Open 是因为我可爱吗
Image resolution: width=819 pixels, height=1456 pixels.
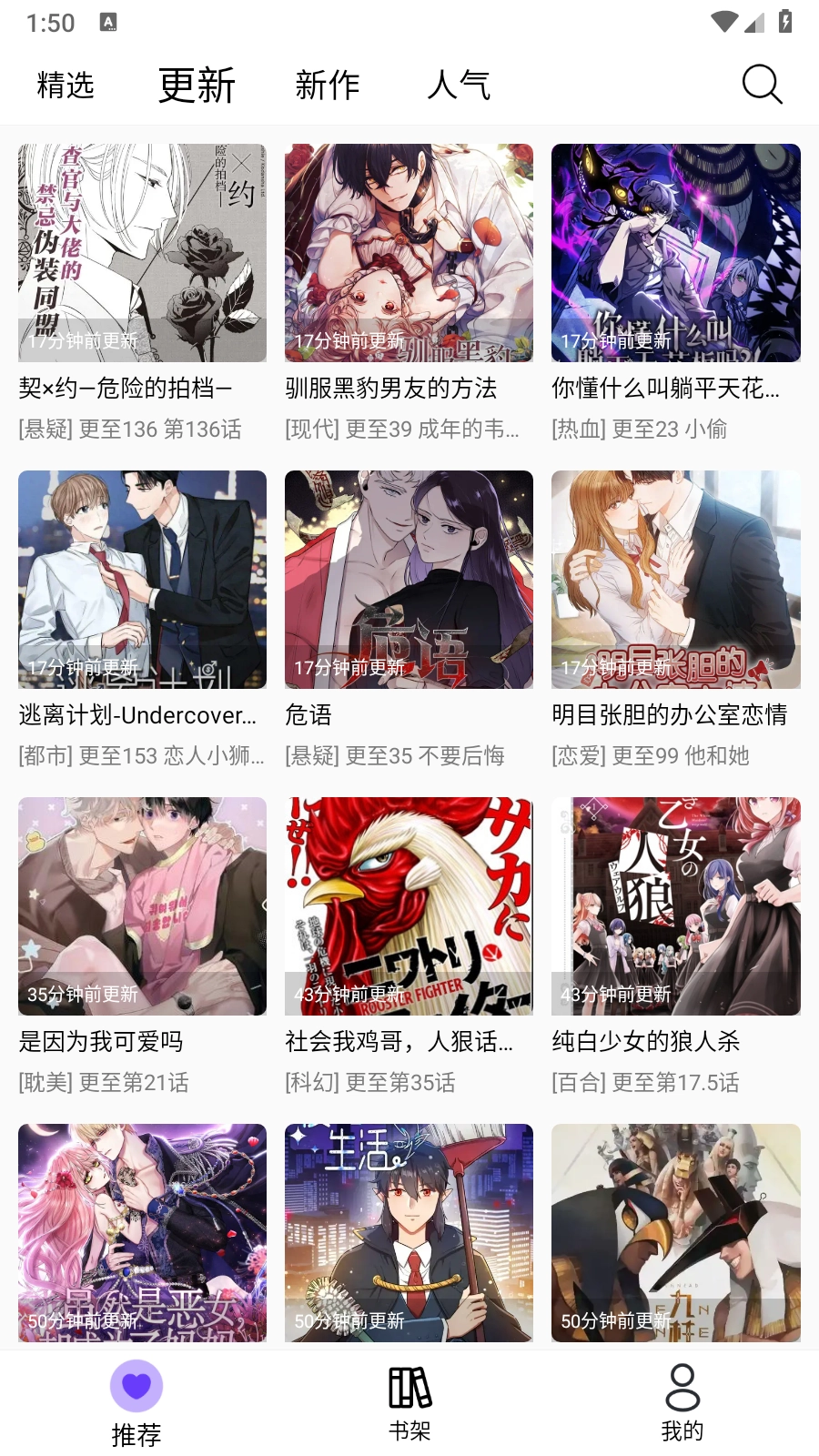point(141,906)
